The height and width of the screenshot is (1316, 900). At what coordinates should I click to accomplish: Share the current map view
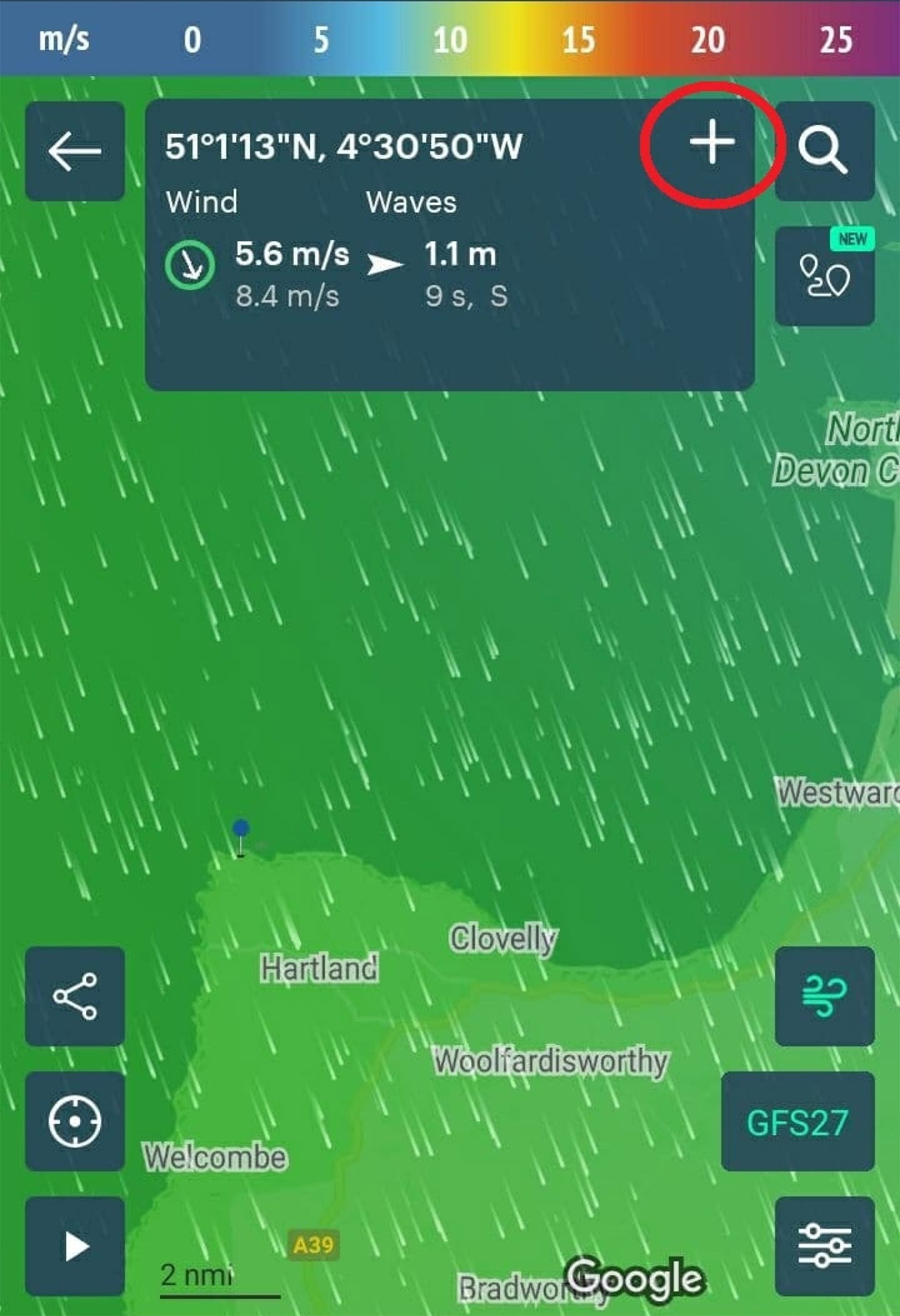pos(74,996)
